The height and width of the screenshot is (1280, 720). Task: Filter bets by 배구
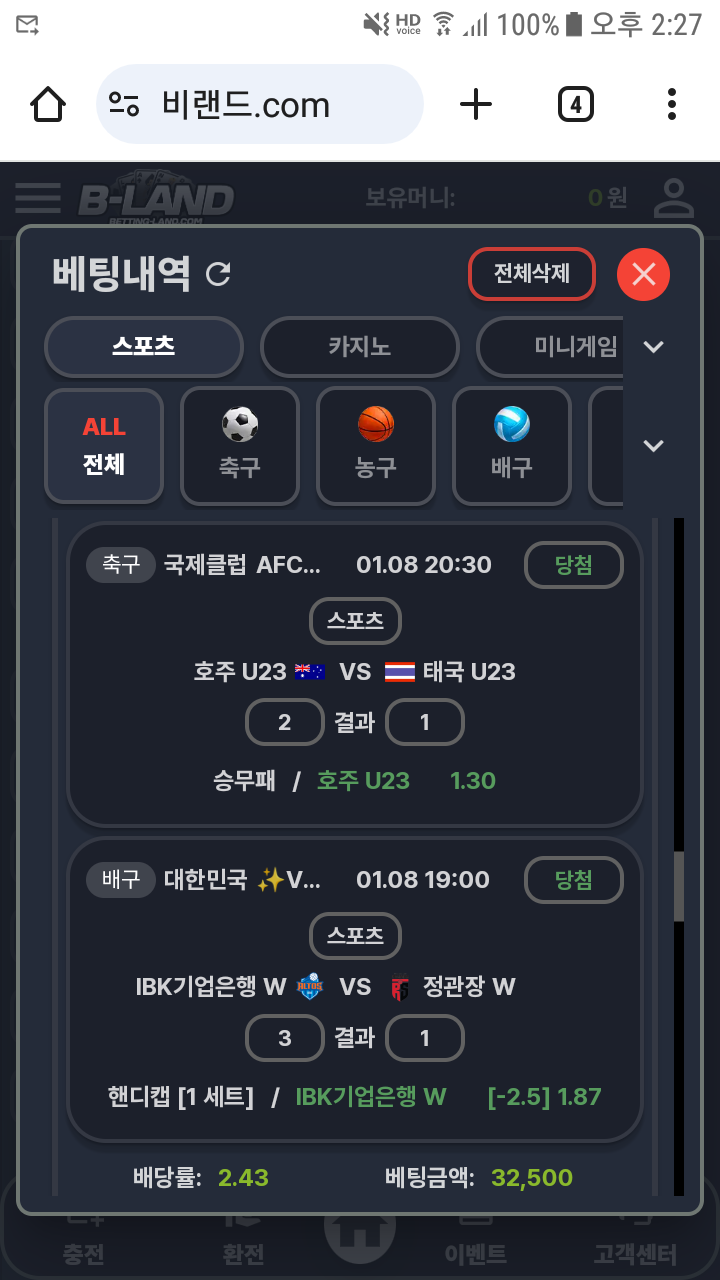(x=512, y=445)
